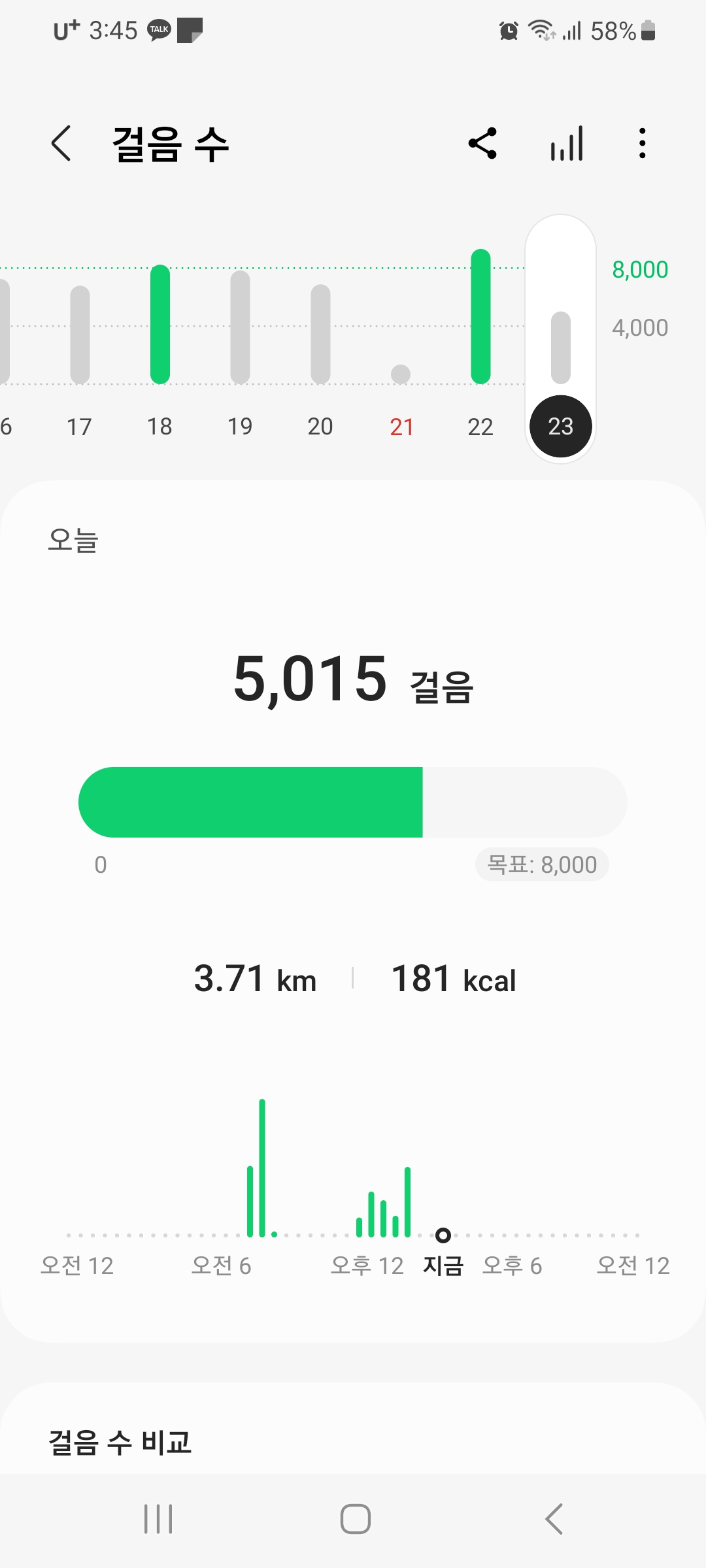Go back from the 걸음 수 screen
This screenshot has width=706, height=1568.
(x=61, y=144)
